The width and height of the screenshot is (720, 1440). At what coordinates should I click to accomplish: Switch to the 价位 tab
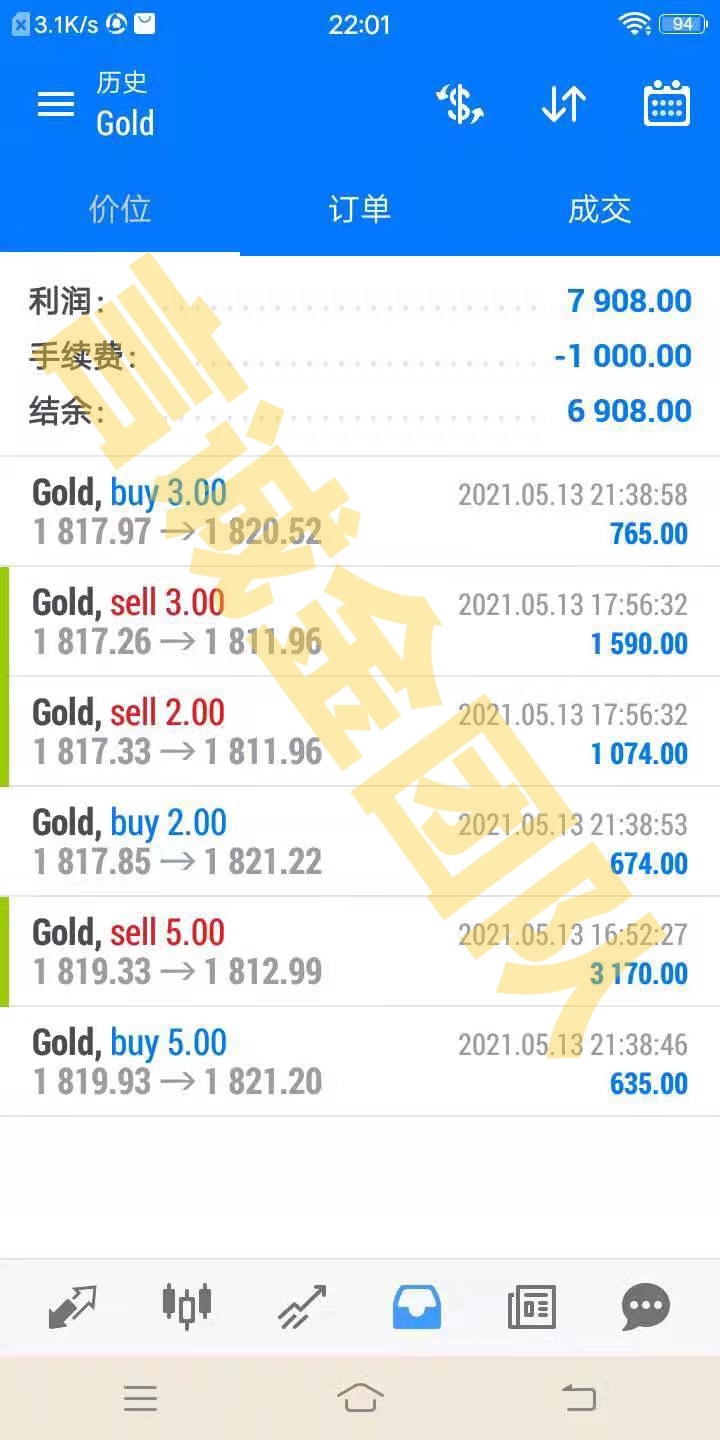tap(120, 209)
